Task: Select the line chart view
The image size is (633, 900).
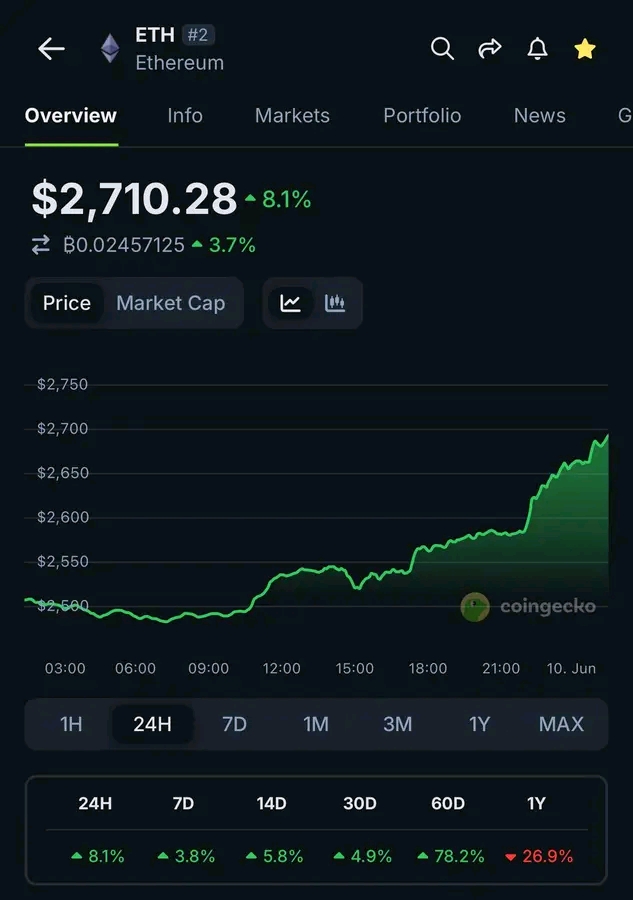Action: (291, 303)
